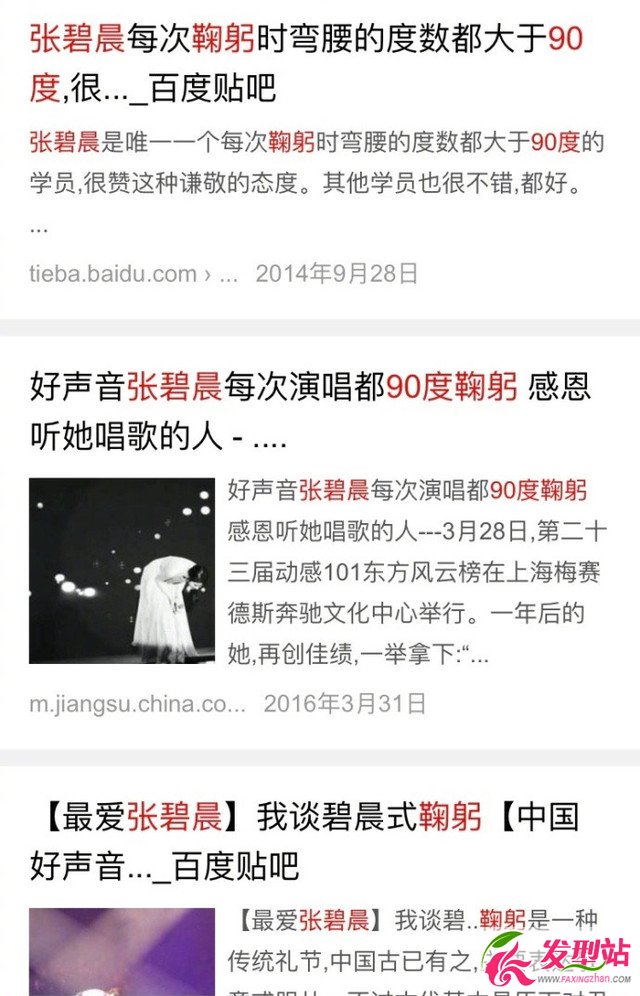Tap the black-and-white bowing photo thumbnail
This screenshot has height=996, width=640.
coord(121,570)
